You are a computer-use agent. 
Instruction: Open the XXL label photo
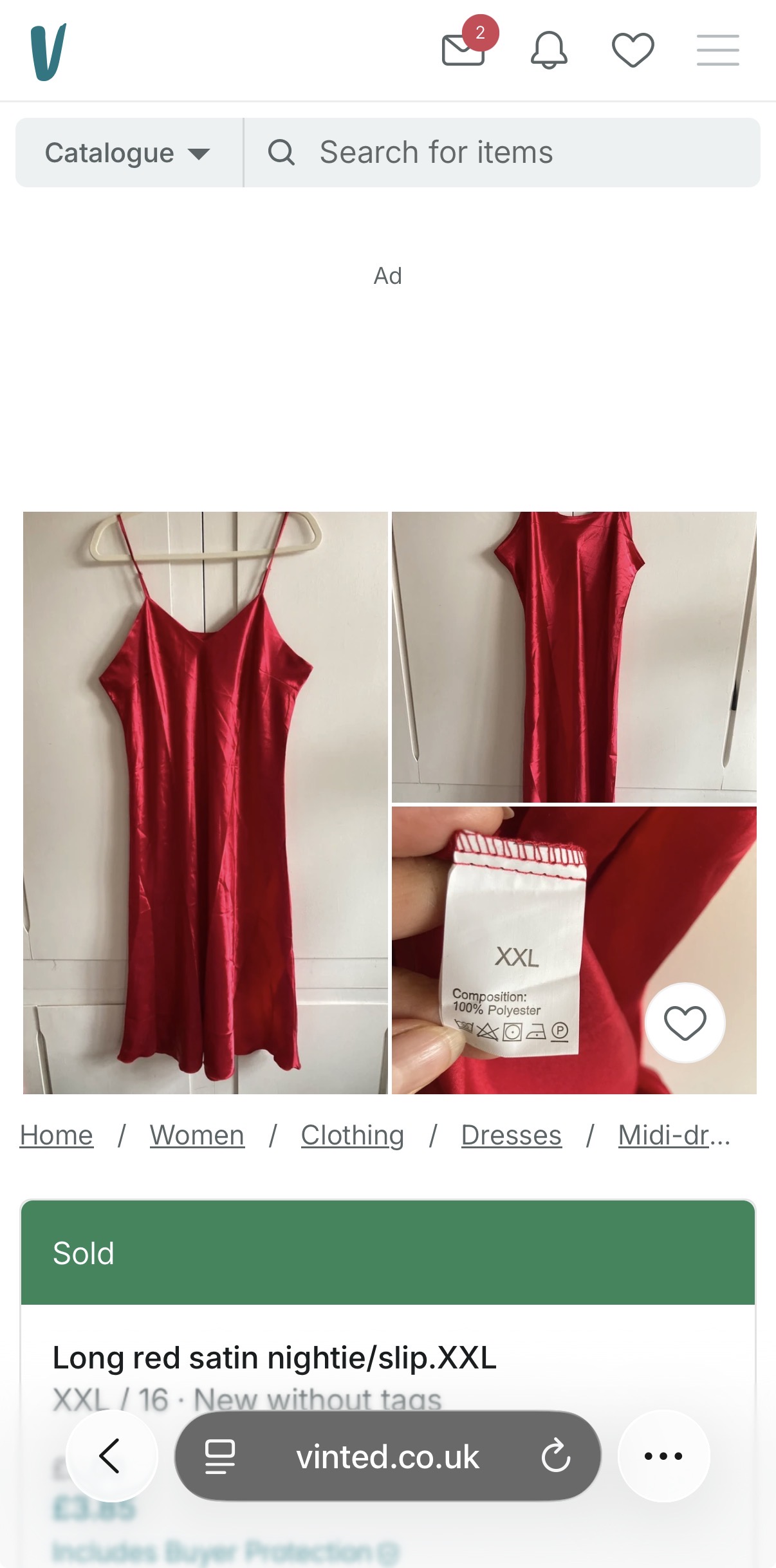515,950
